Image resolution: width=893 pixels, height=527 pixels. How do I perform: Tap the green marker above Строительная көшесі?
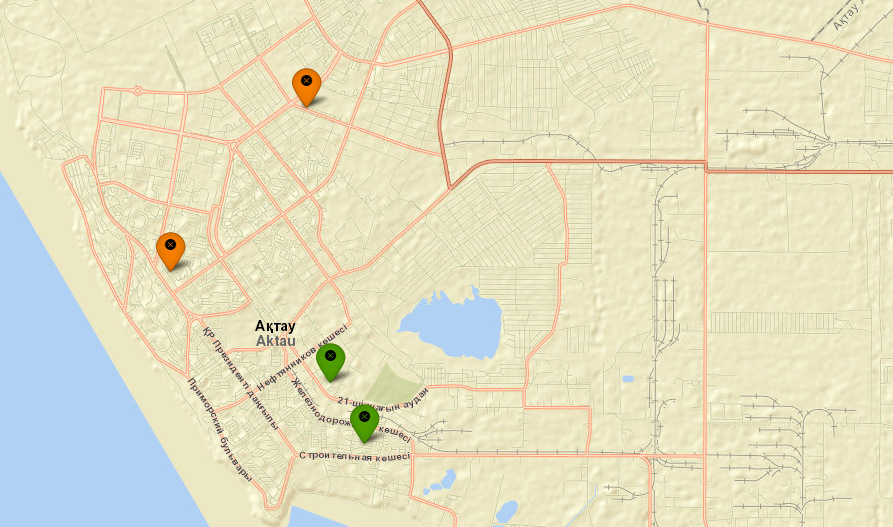[x=364, y=420]
